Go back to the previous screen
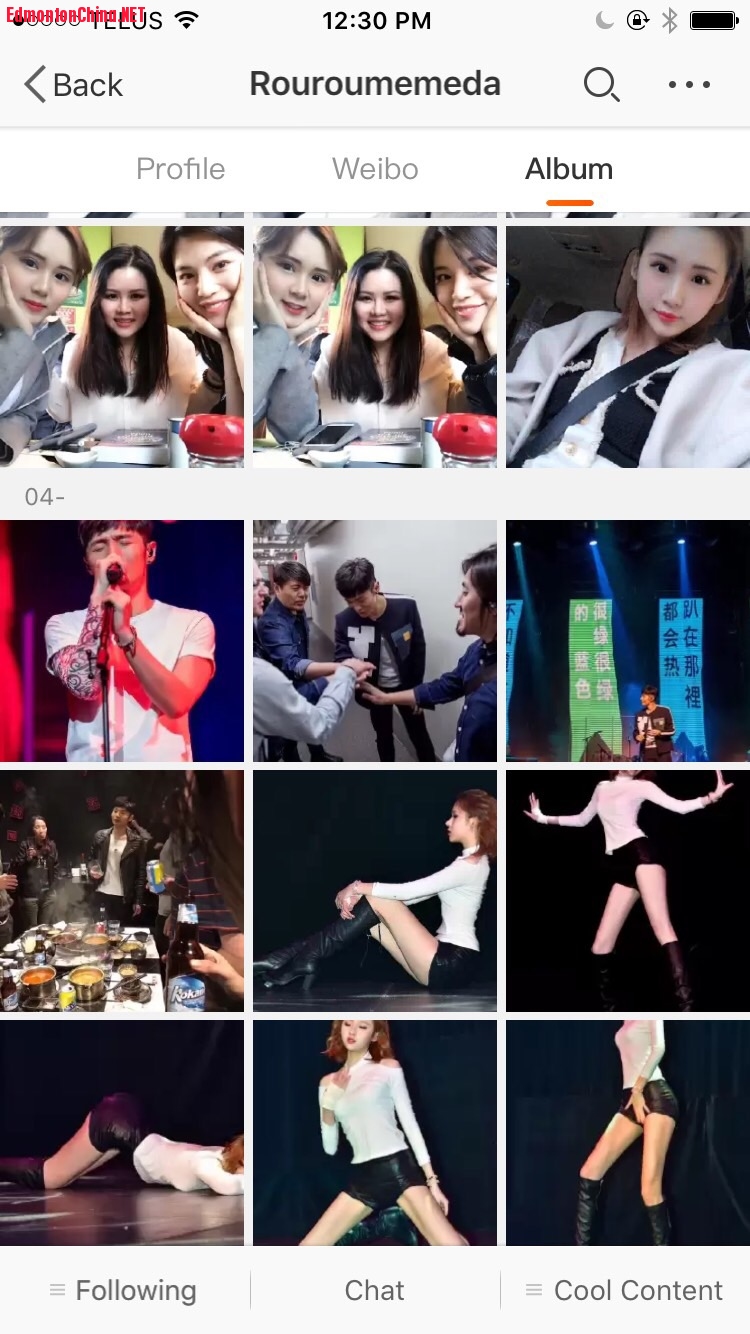 coord(73,85)
